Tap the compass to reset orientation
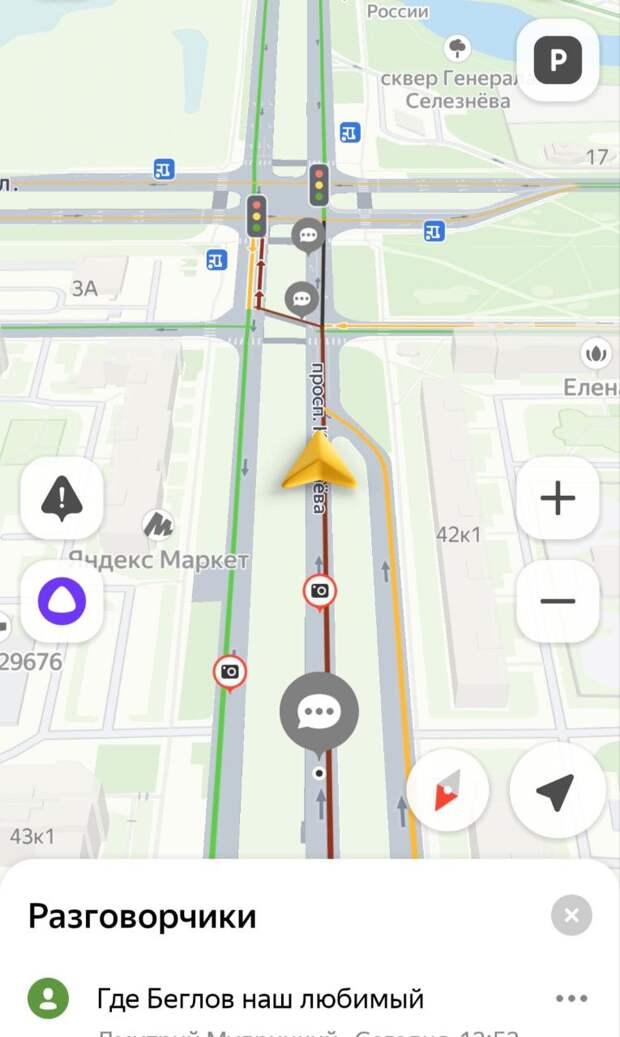This screenshot has height=1037, width=620. pyautogui.click(x=448, y=790)
